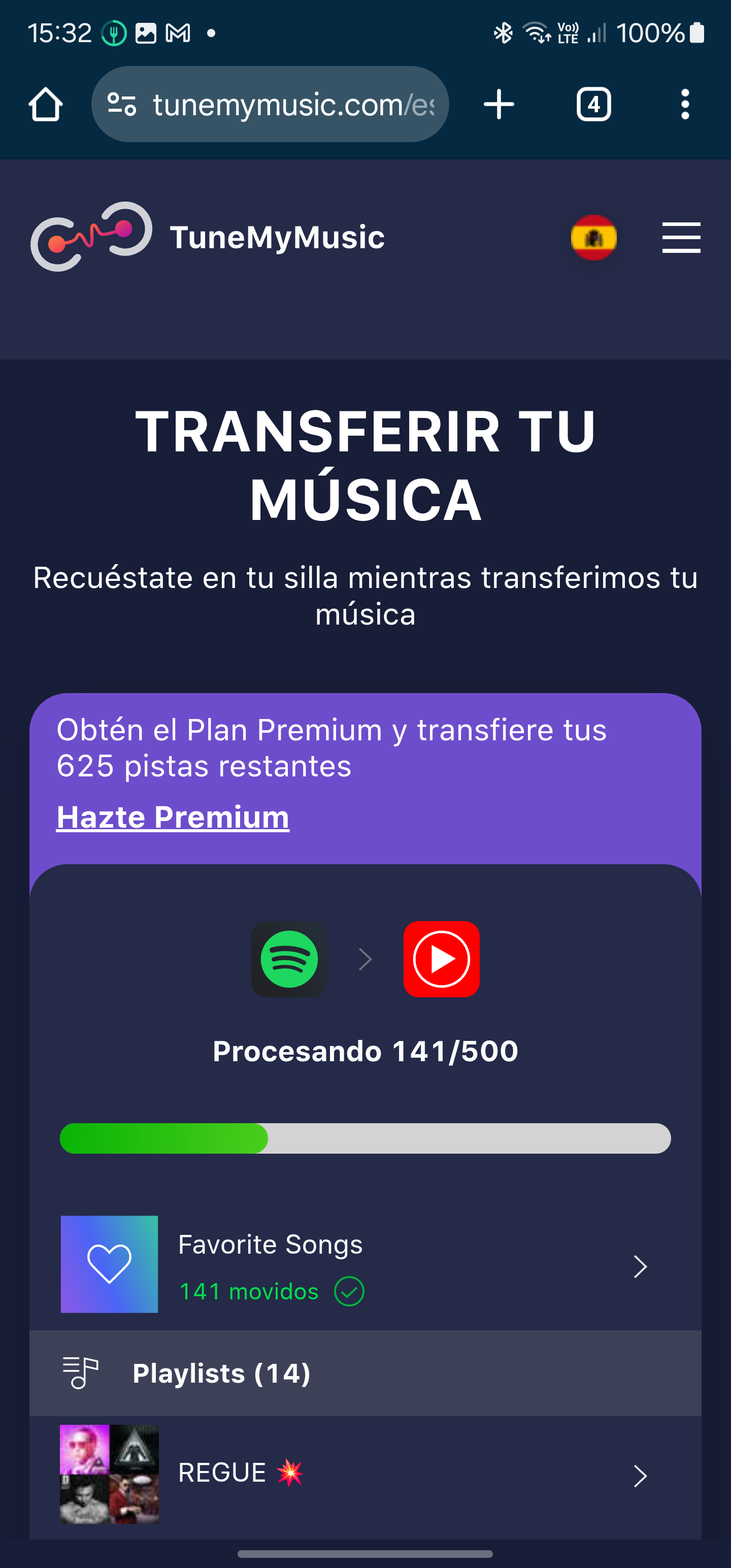Go to the browser home page
Viewport: 731px width, 1568px height.
pos(46,105)
